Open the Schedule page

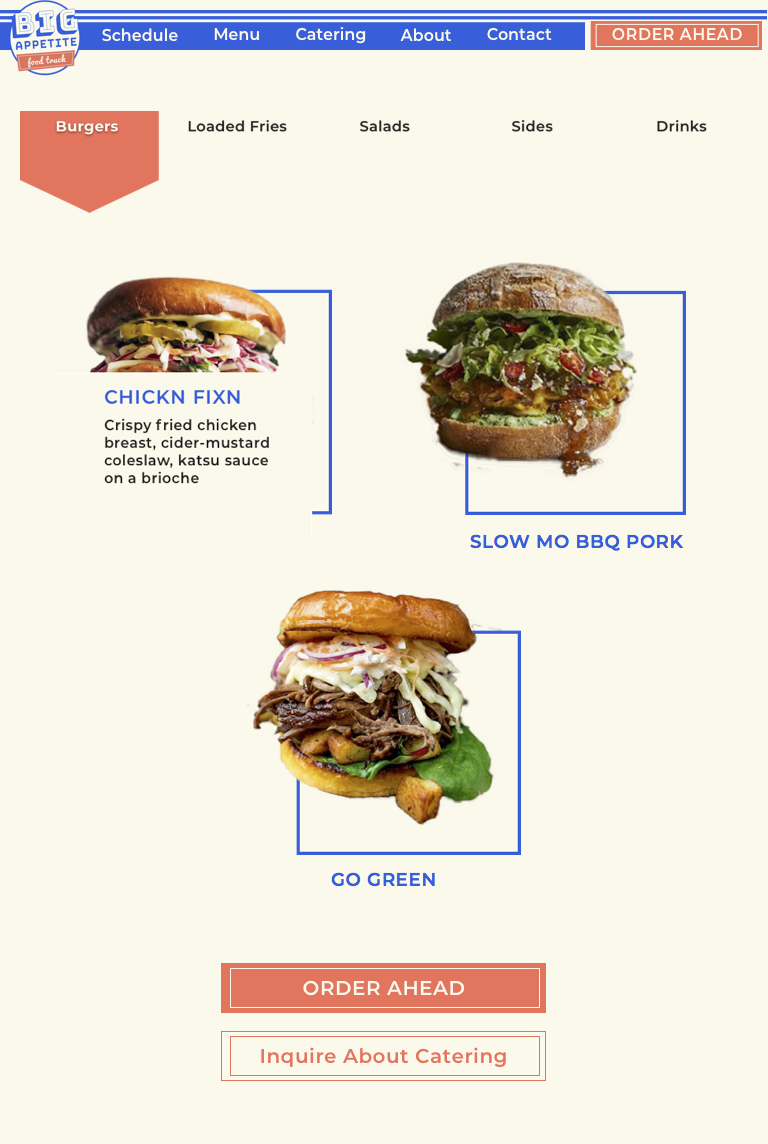click(140, 35)
